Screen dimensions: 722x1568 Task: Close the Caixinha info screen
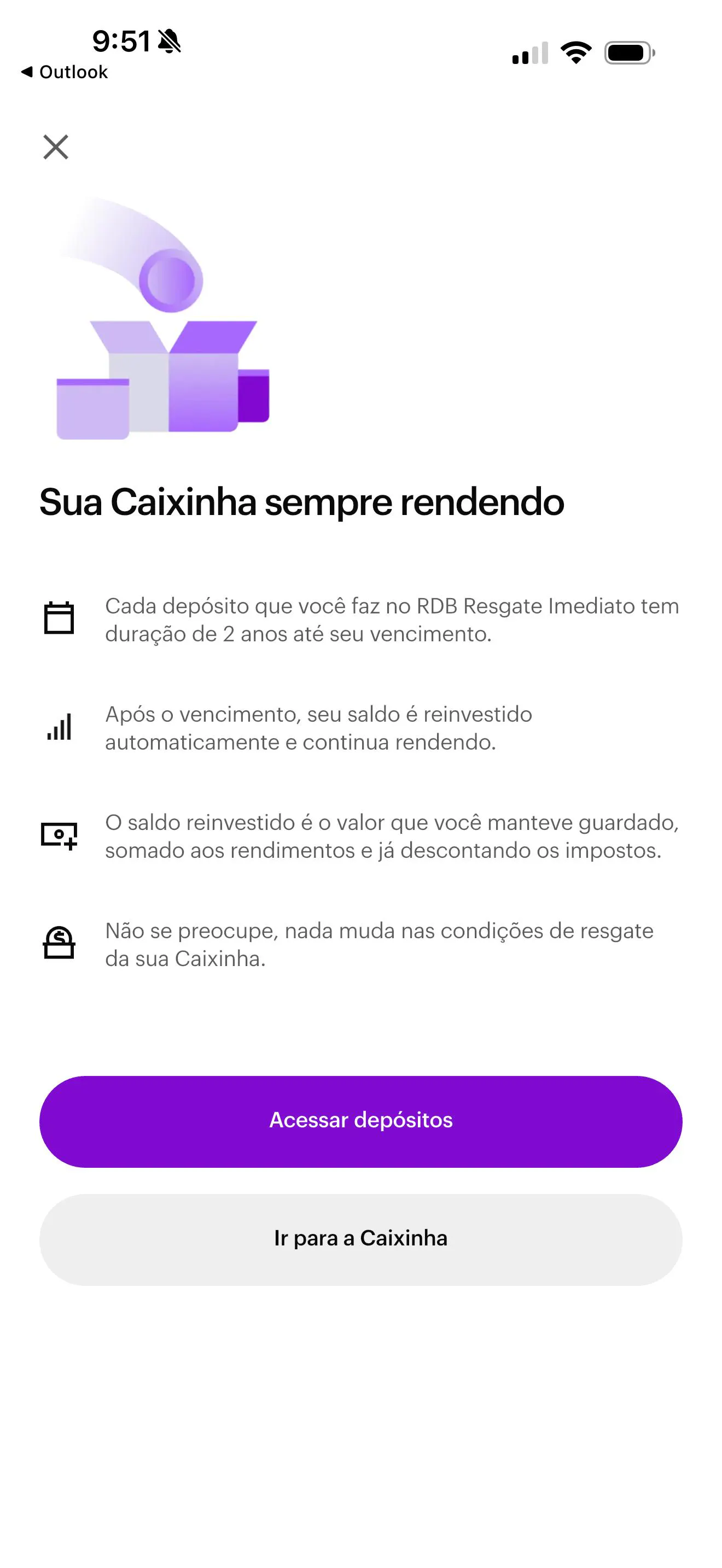56,147
